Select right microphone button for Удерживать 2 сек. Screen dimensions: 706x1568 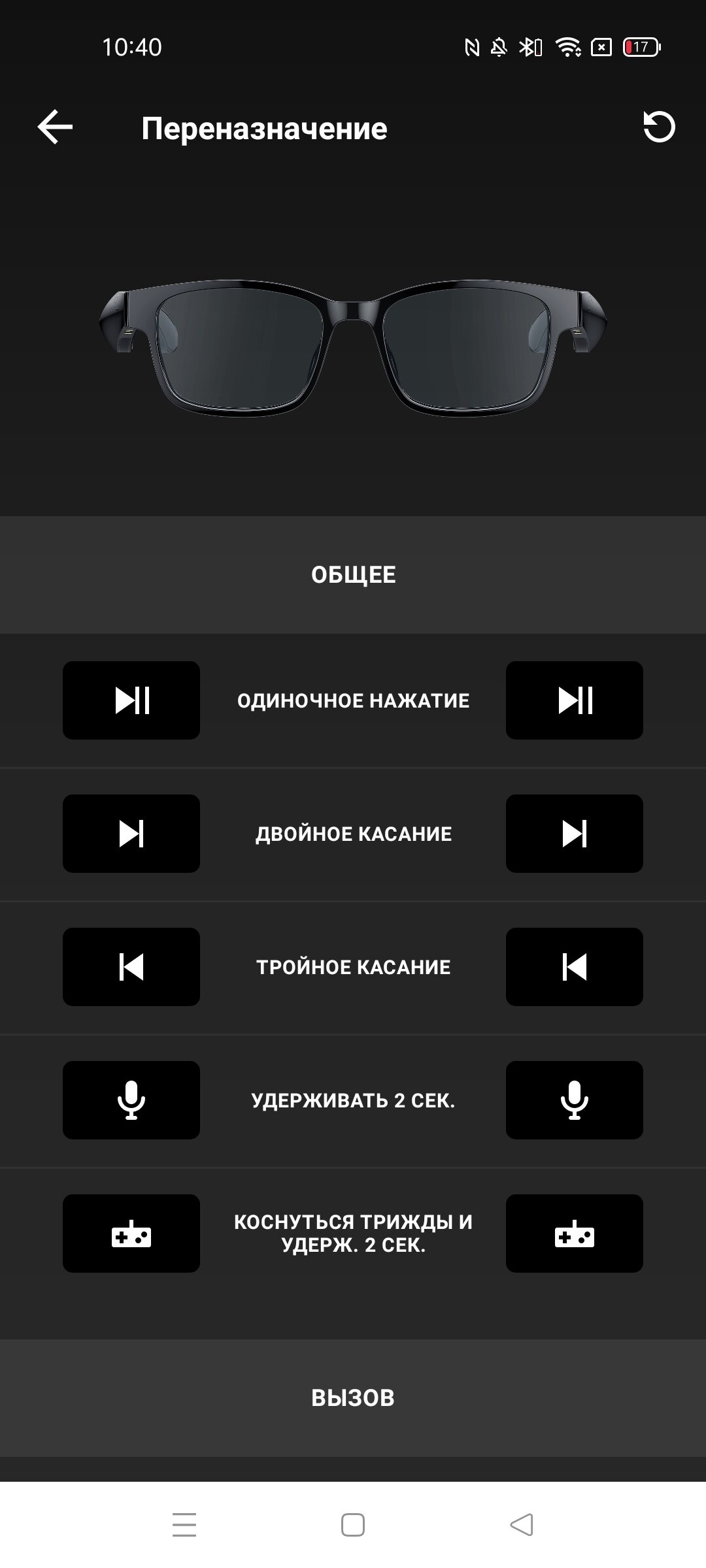(575, 1100)
